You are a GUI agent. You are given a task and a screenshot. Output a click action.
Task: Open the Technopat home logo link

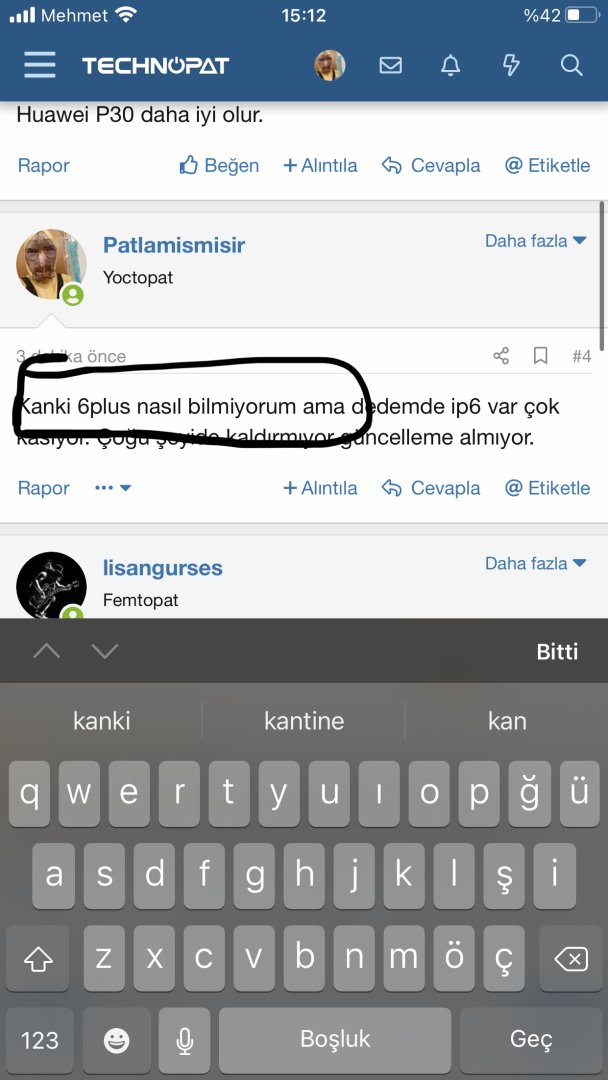pyautogui.click(x=155, y=66)
